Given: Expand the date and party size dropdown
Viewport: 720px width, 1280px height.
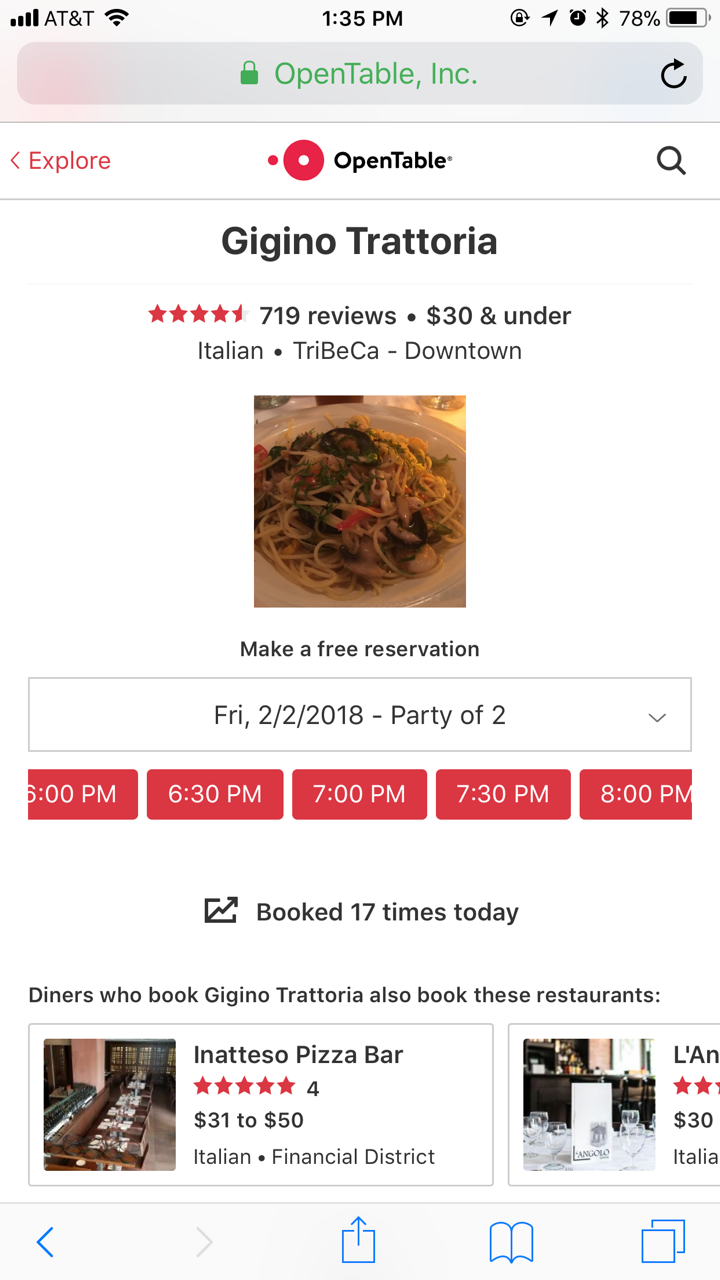Looking at the screenshot, I should point(360,715).
